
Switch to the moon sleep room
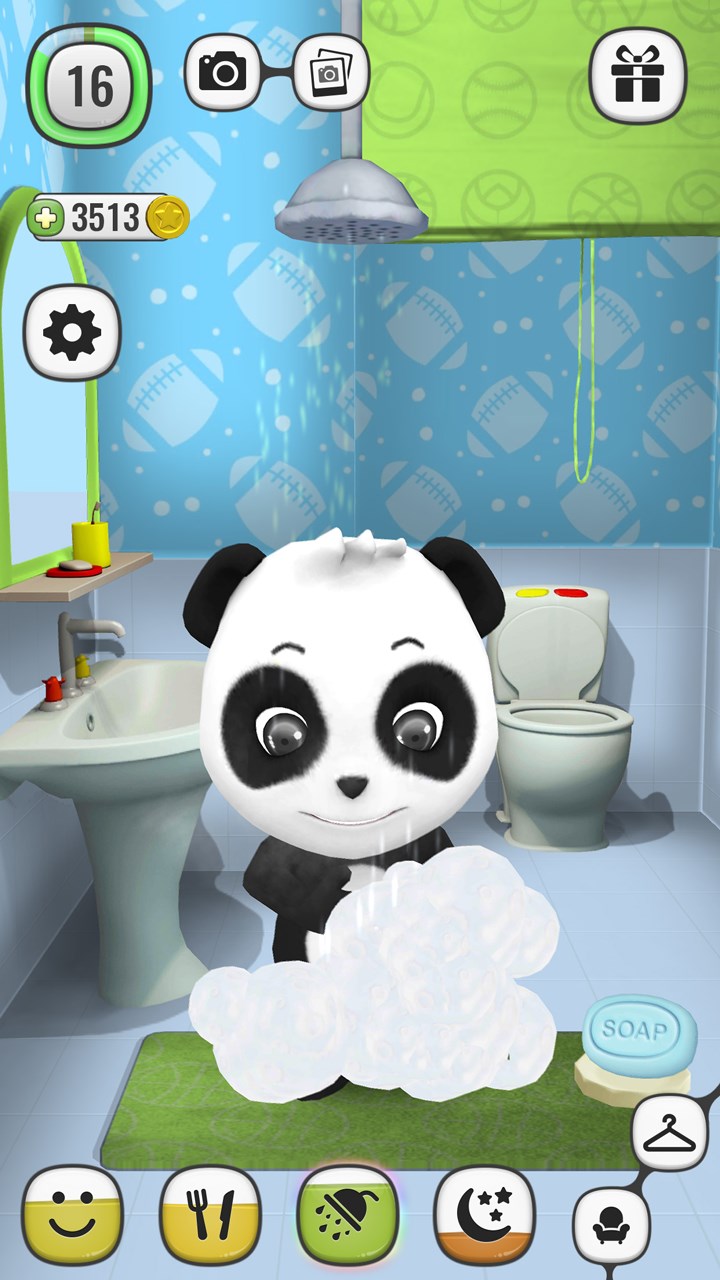tap(484, 1215)
